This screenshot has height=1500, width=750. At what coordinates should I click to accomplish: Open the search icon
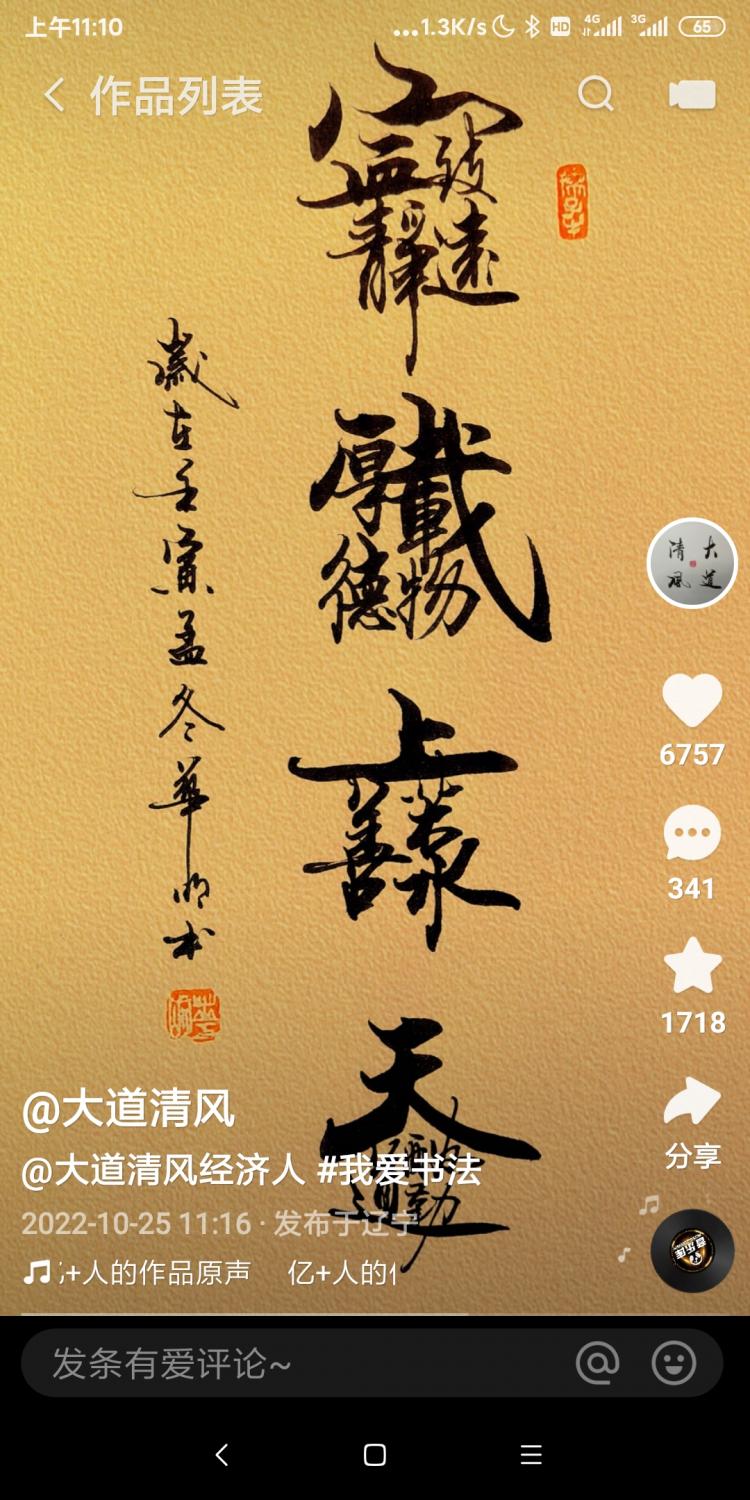point(596,94)
